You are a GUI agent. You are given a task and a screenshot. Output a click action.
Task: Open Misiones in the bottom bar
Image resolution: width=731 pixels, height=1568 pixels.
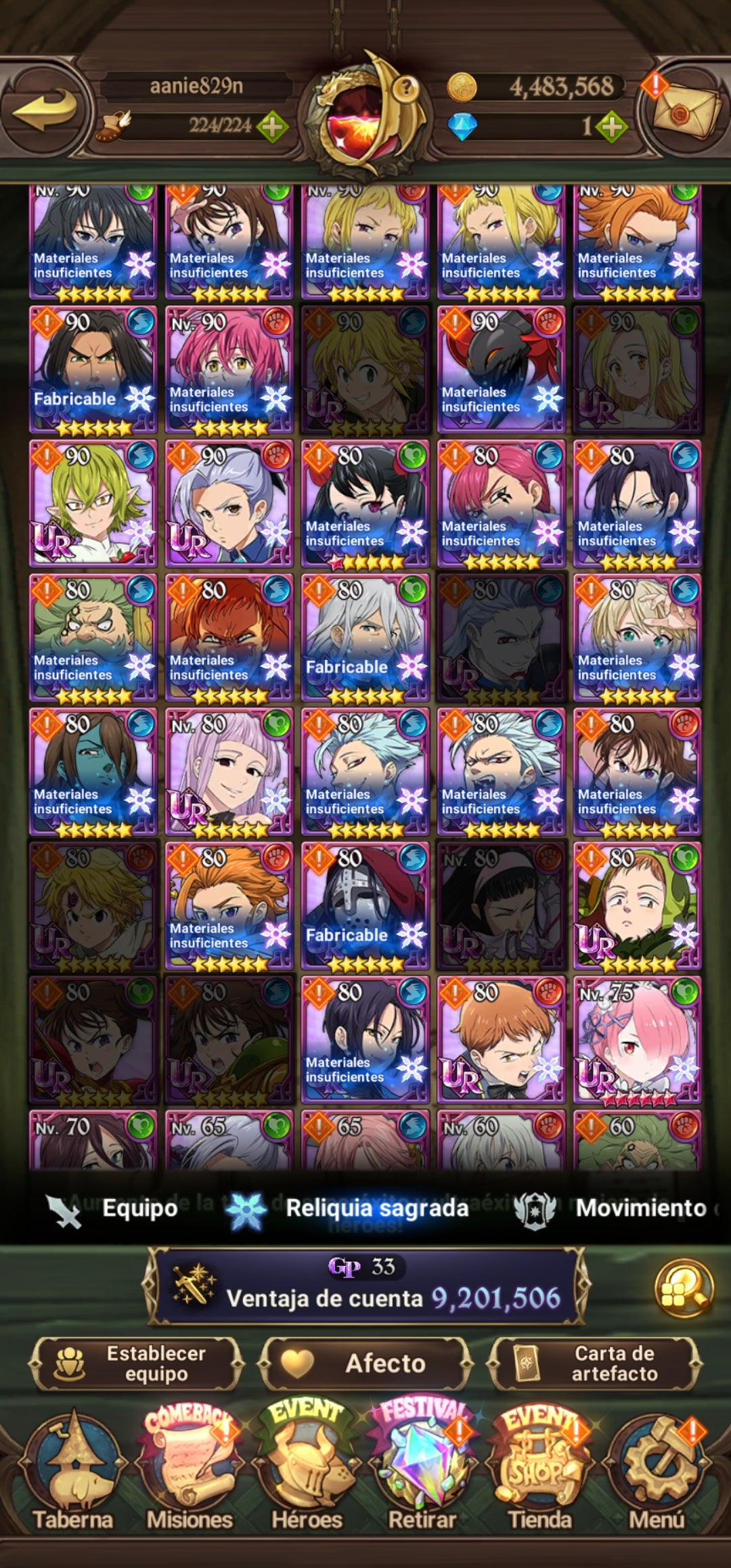(x=190, y=1476)
